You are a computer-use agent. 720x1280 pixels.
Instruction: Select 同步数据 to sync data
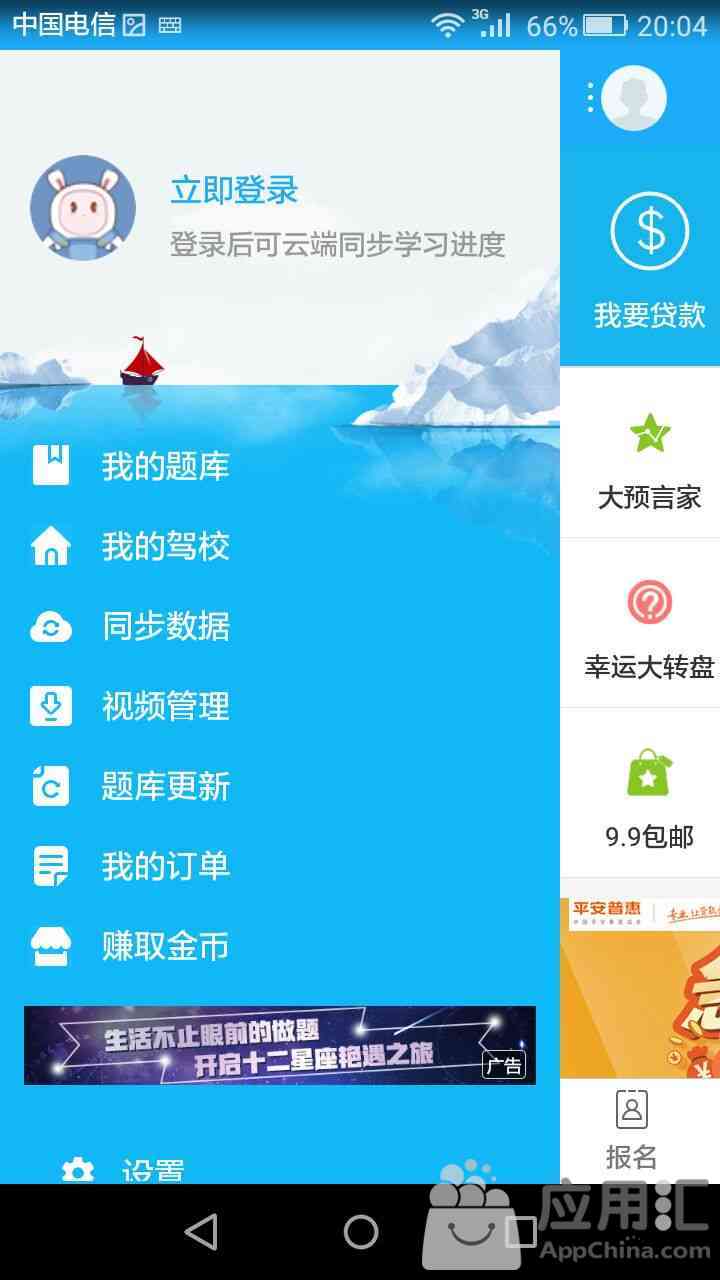coord(165,626)
